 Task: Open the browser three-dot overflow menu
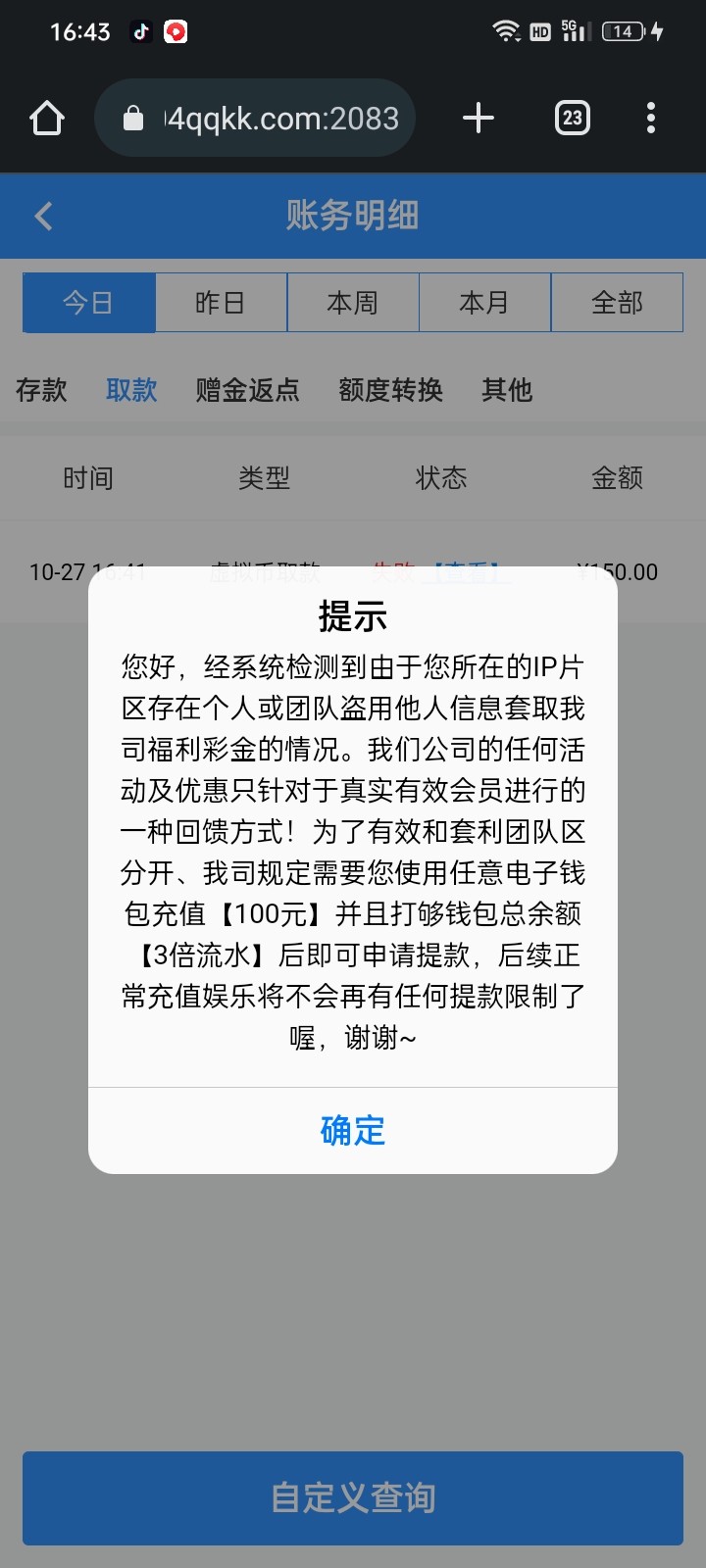click(x=650, y=118)
